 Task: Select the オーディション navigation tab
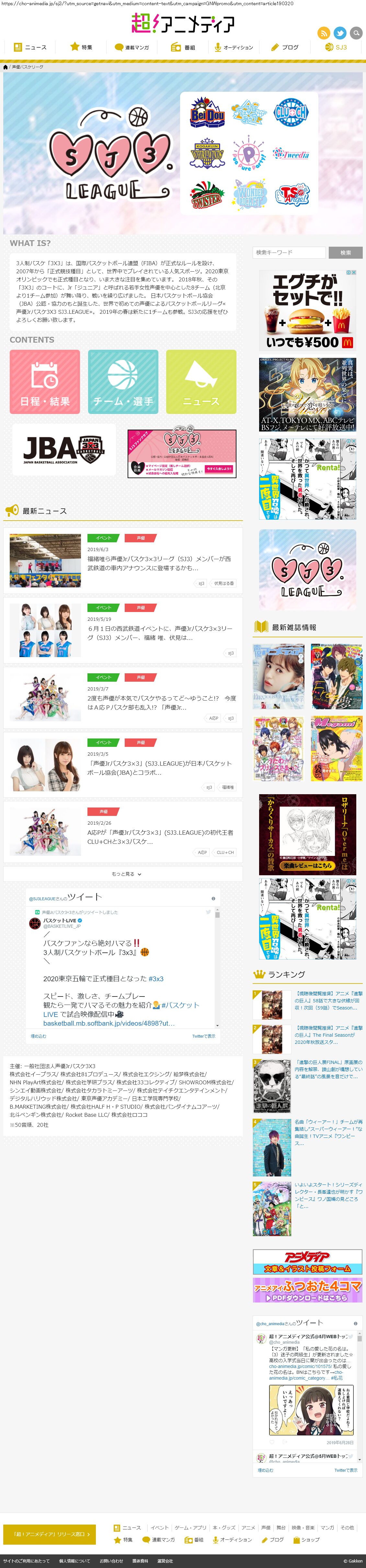pos(234,47)
